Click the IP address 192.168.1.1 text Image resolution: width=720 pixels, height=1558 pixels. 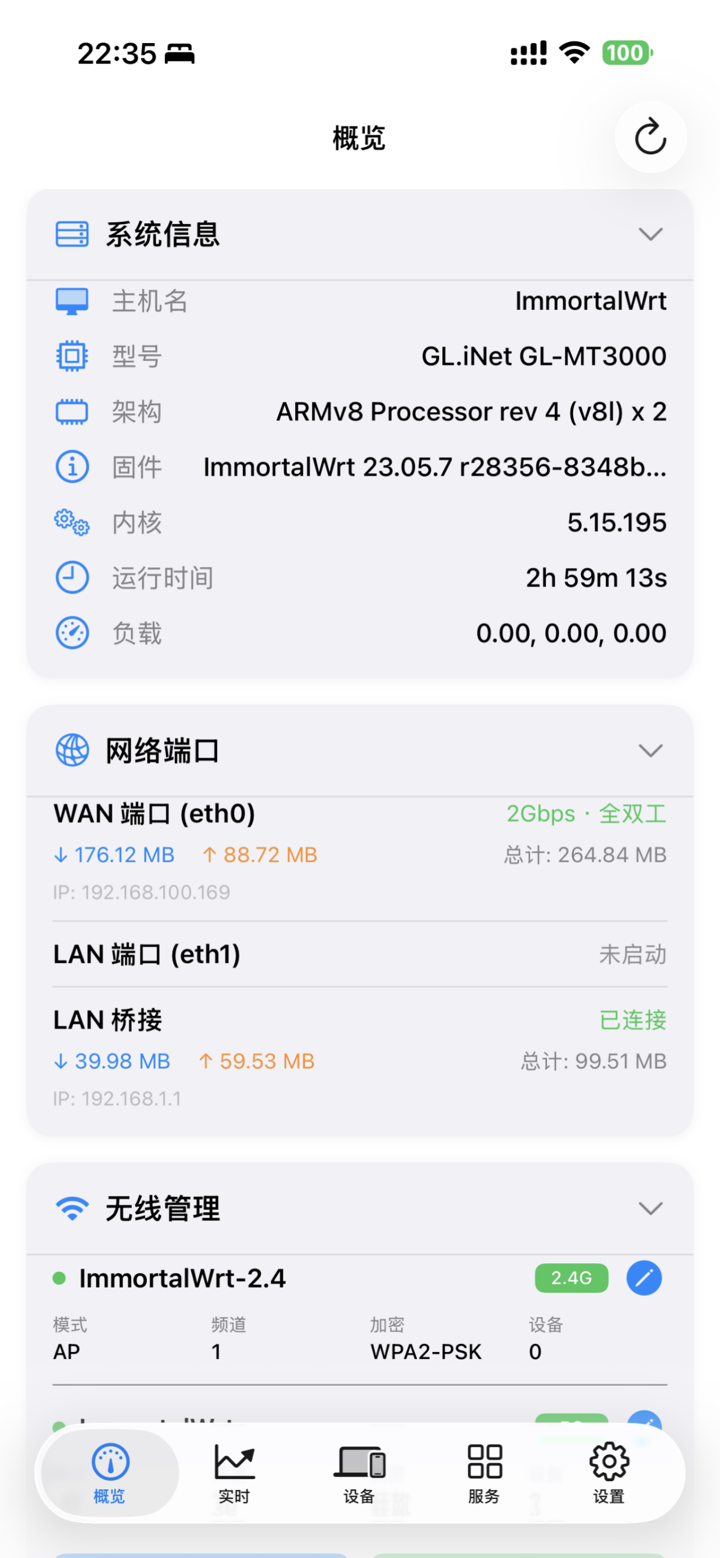[x=117, y=1098]
